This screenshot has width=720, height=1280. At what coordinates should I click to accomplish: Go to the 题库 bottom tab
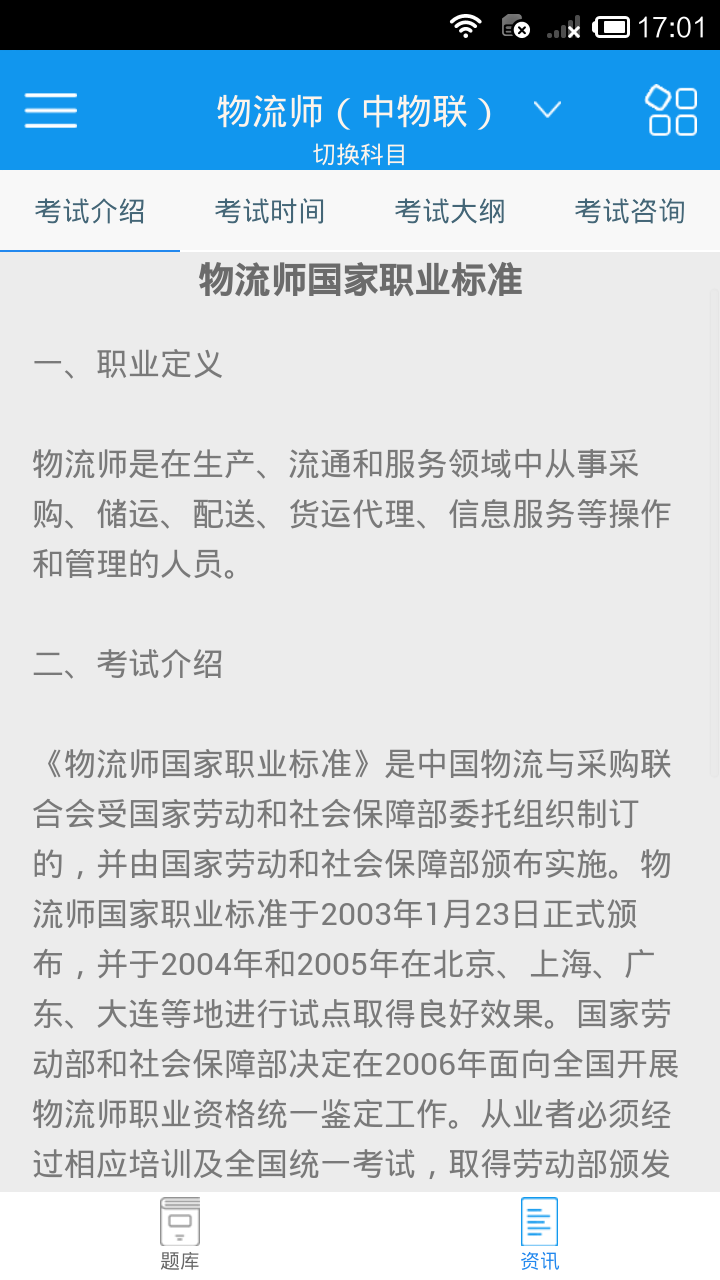(x=180, y=1235)
